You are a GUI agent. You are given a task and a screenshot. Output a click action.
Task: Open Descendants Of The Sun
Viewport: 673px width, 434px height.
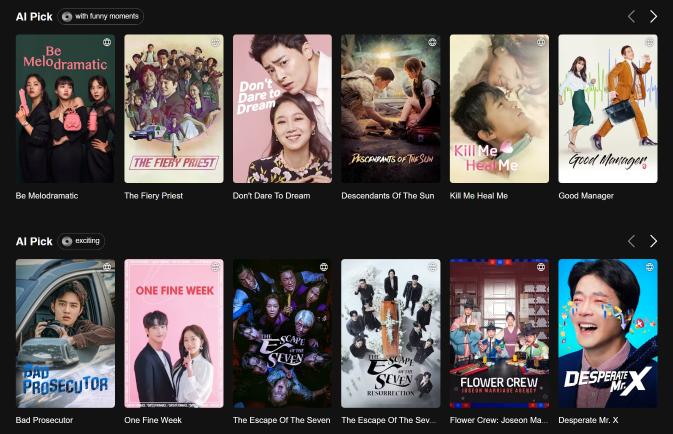click(390, 108)
